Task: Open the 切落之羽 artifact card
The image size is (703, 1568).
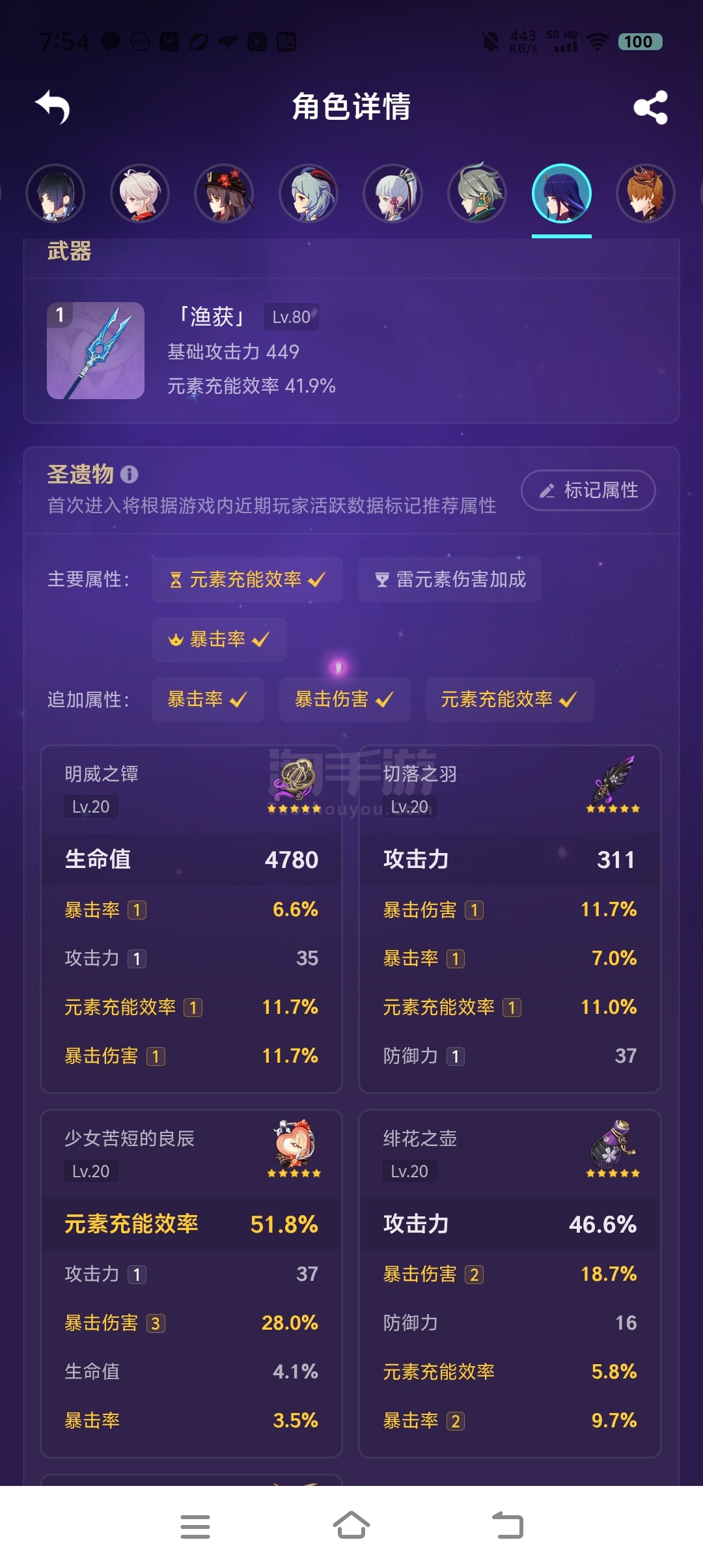Action: coord(510,919)
